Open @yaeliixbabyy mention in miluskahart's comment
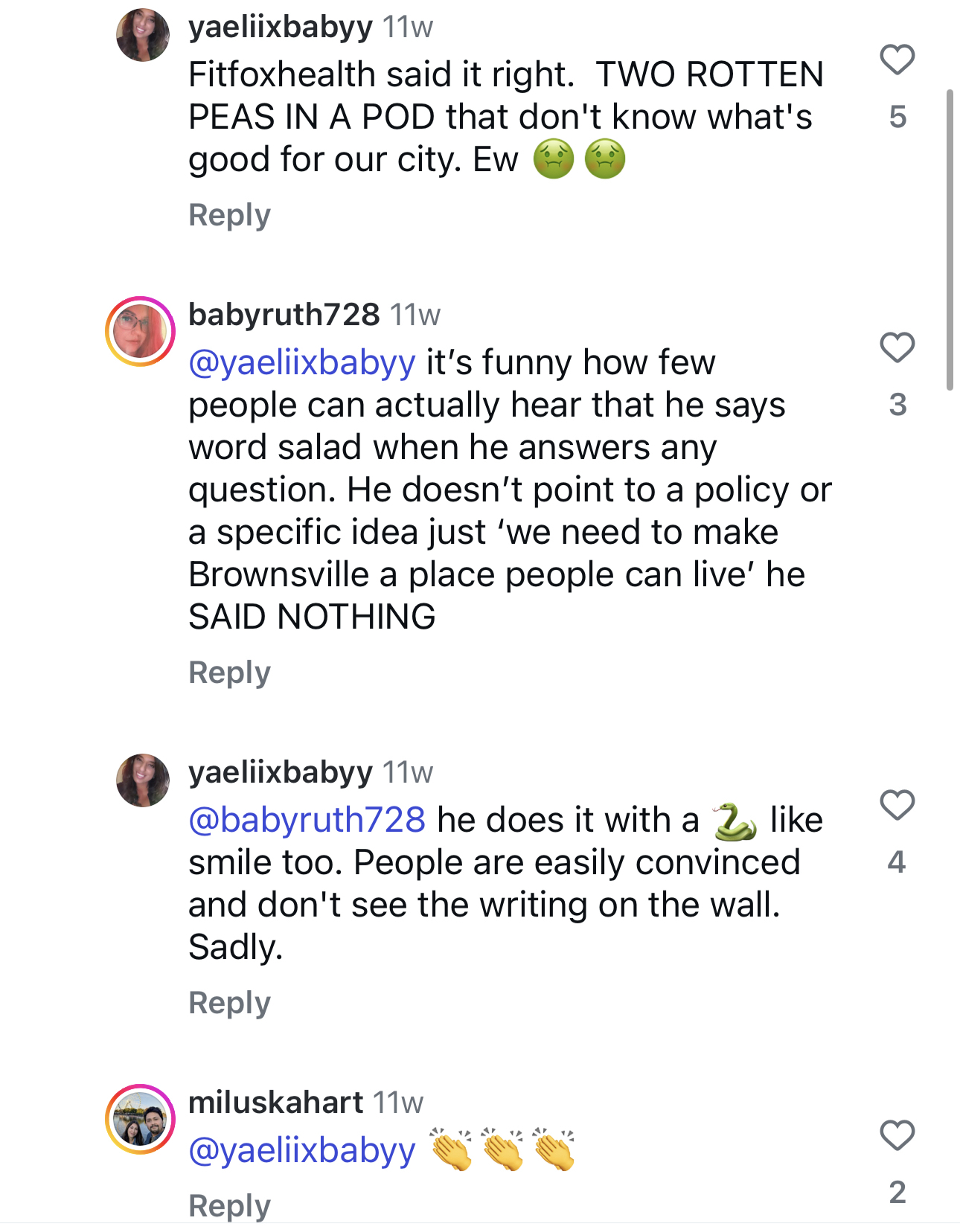This screenshot has width=960, height=1232. click(301, 1150)
